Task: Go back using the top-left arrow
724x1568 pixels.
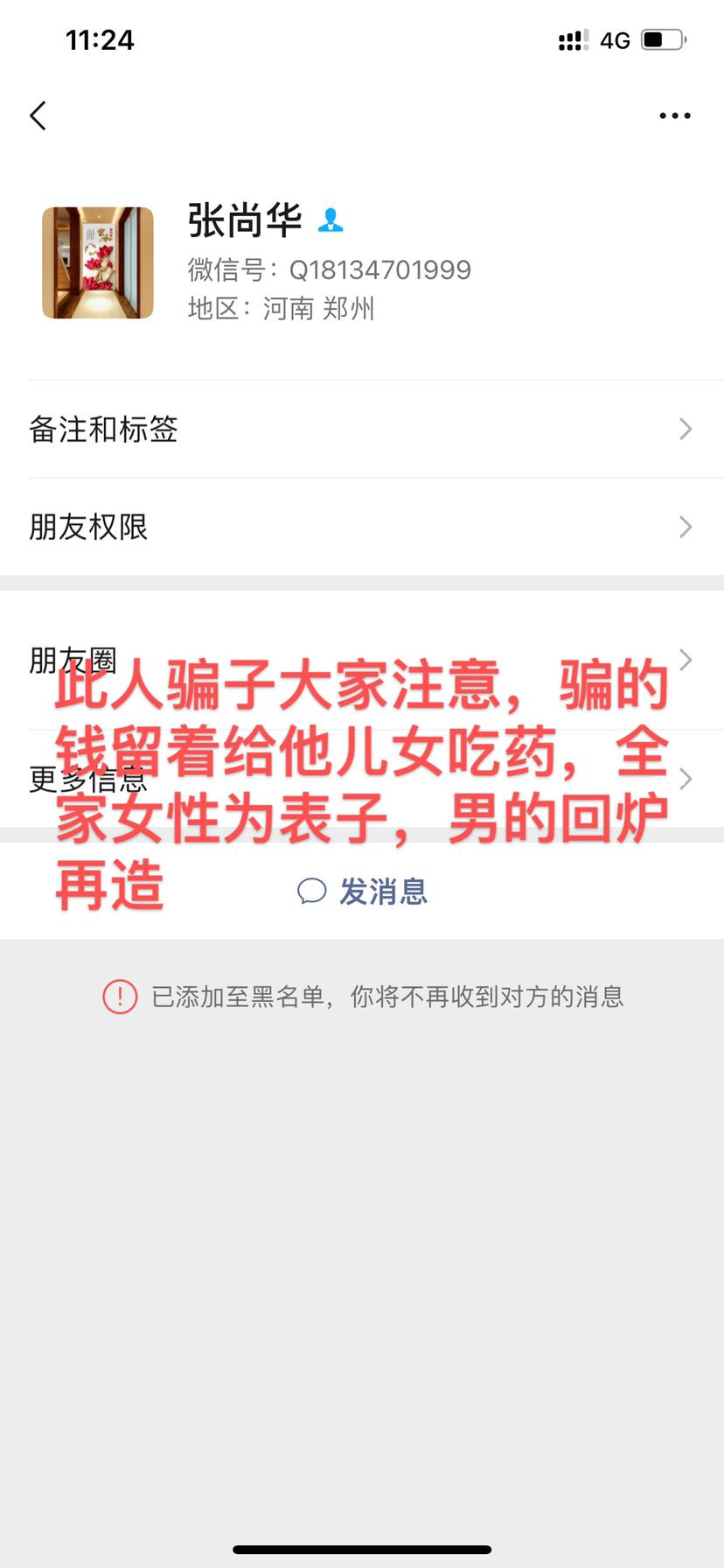Action: coord(38,115)
